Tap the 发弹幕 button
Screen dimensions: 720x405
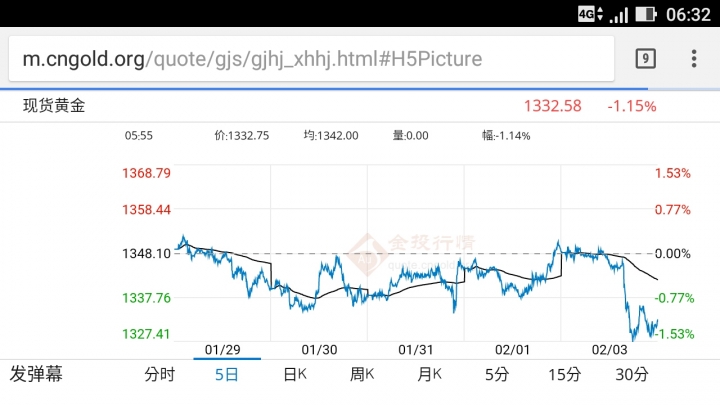(36, 375)
